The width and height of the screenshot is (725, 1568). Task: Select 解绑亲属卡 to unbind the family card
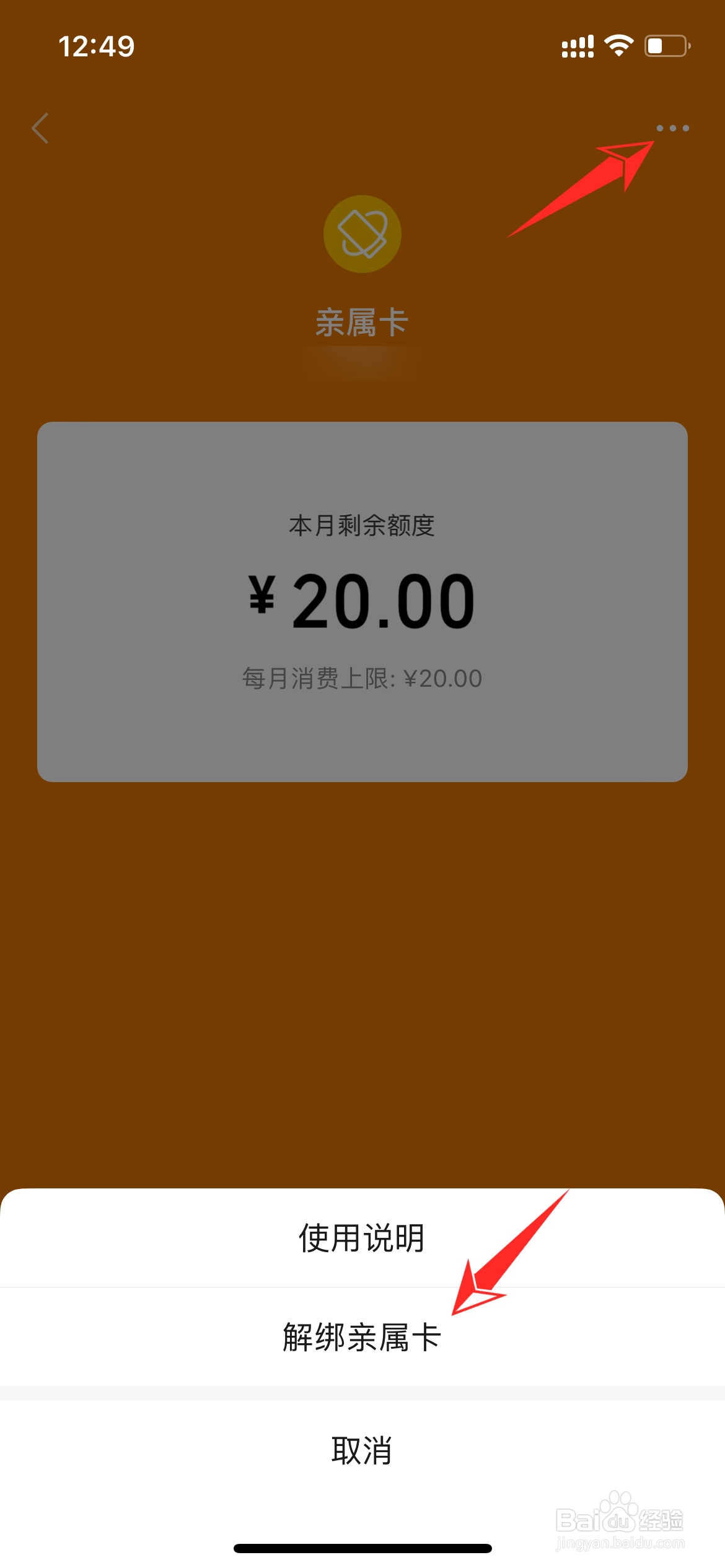click(x=362, y=1336)
